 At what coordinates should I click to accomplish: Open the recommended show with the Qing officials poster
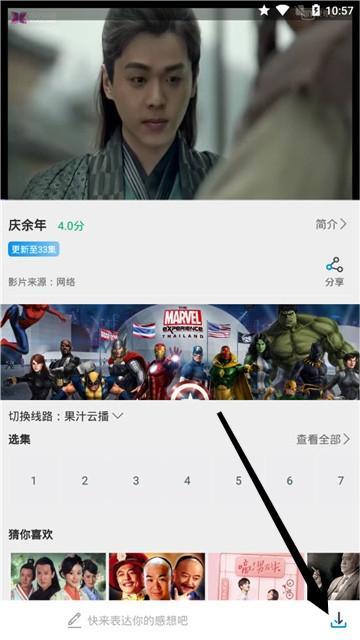pyautogui.click(x=157, y=576)
